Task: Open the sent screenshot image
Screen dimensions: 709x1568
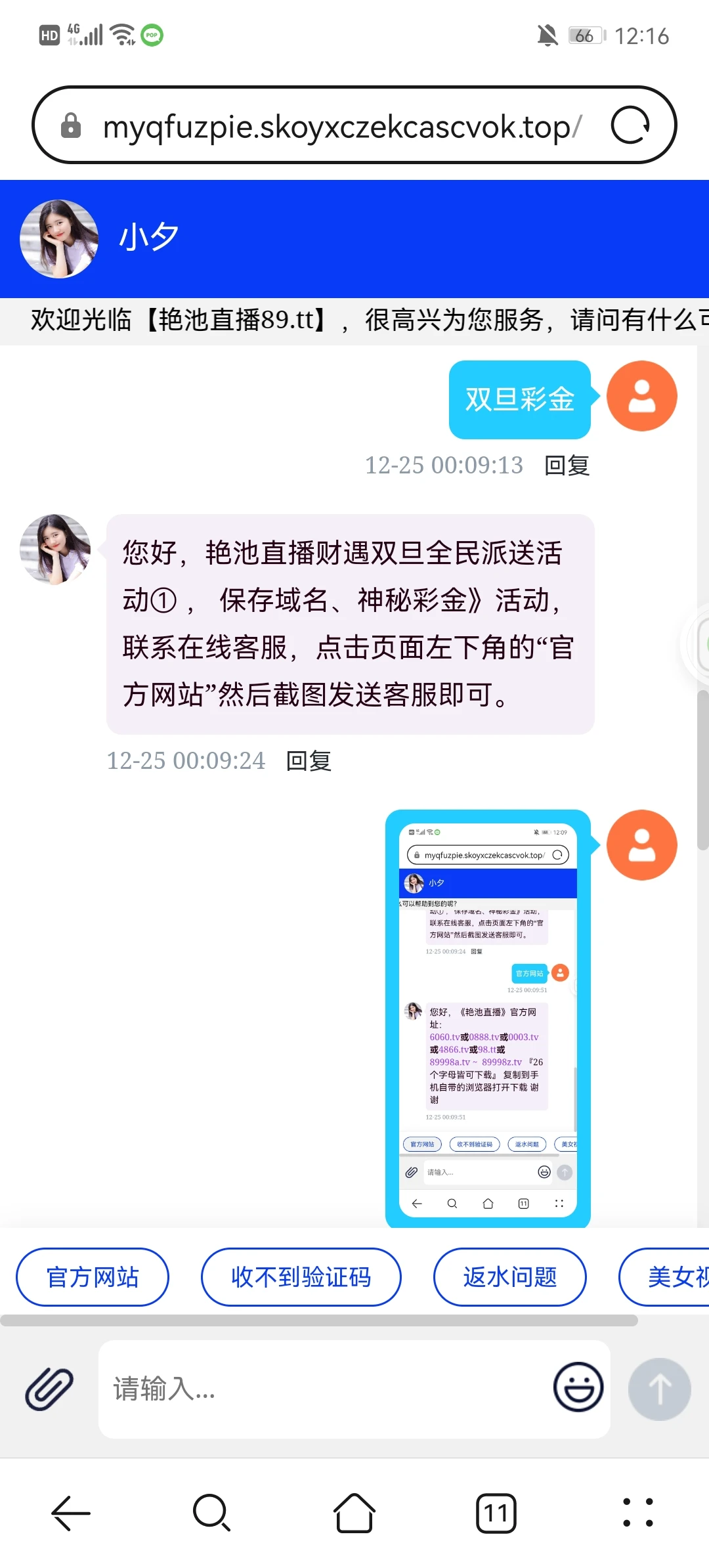Action: point(488,1018)
